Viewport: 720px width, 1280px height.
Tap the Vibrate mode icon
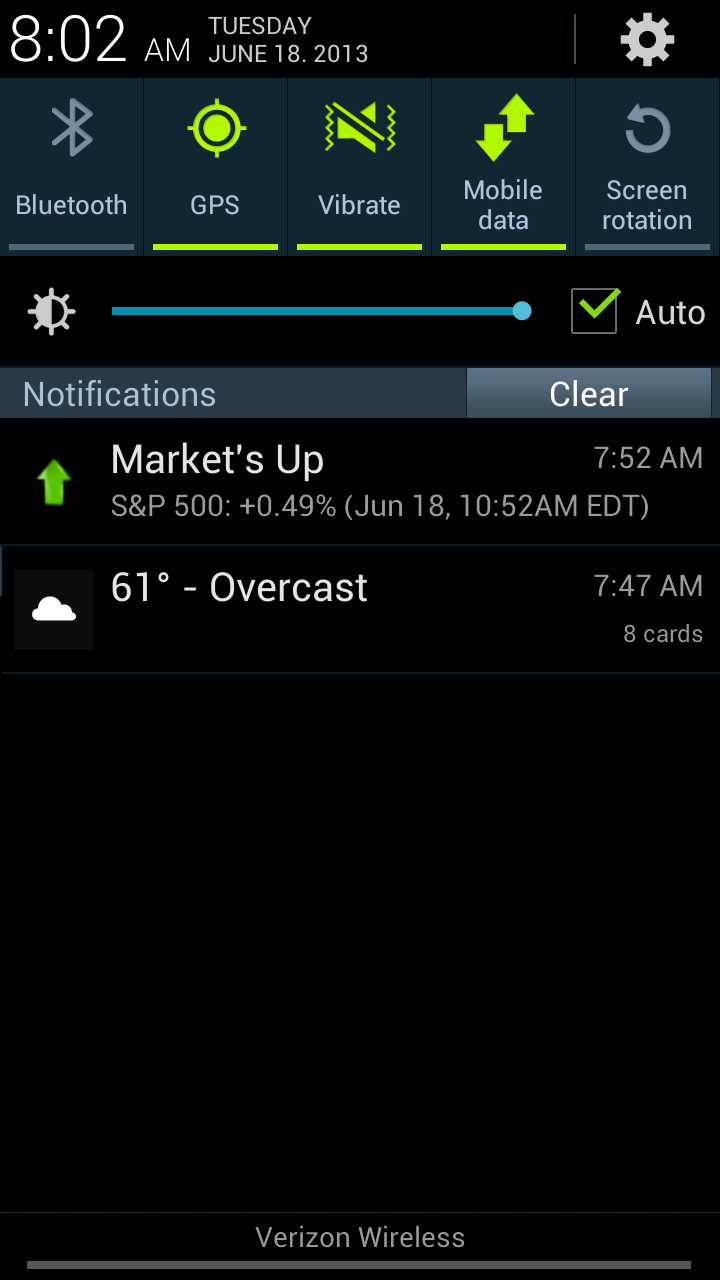coord(359,127)
